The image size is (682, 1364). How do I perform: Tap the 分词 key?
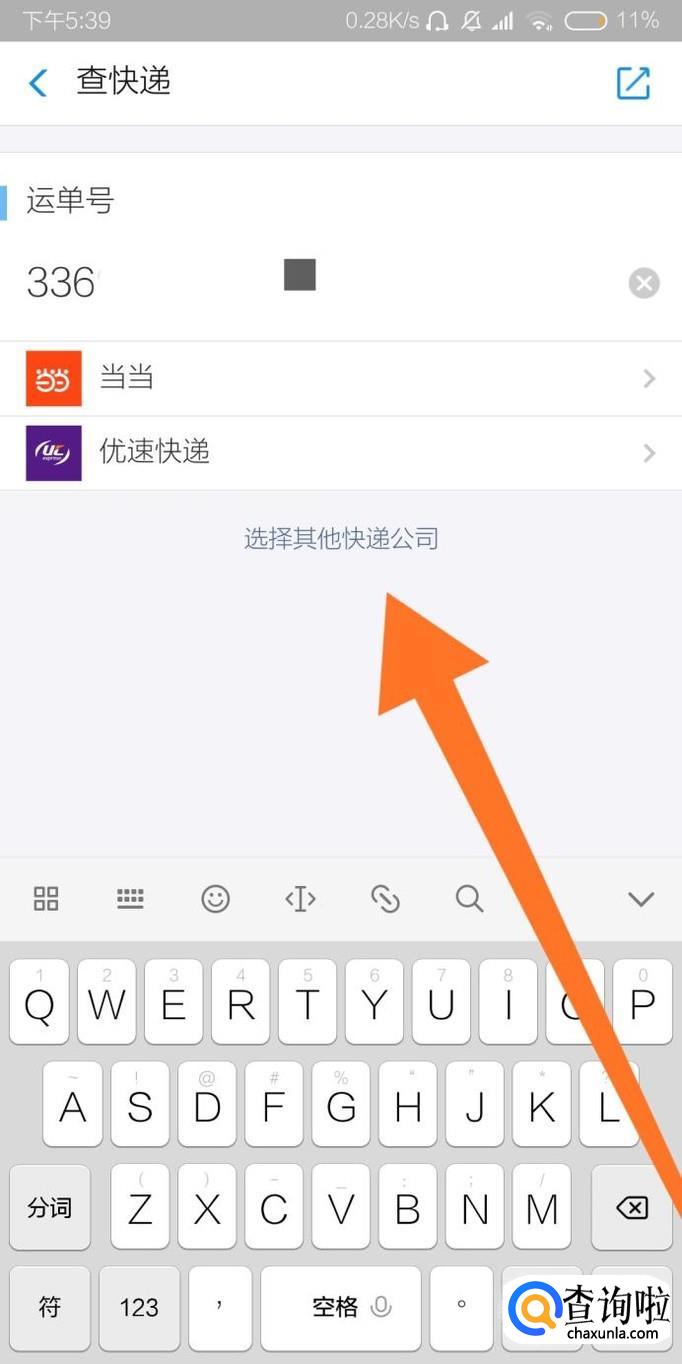click(50, 1207)
